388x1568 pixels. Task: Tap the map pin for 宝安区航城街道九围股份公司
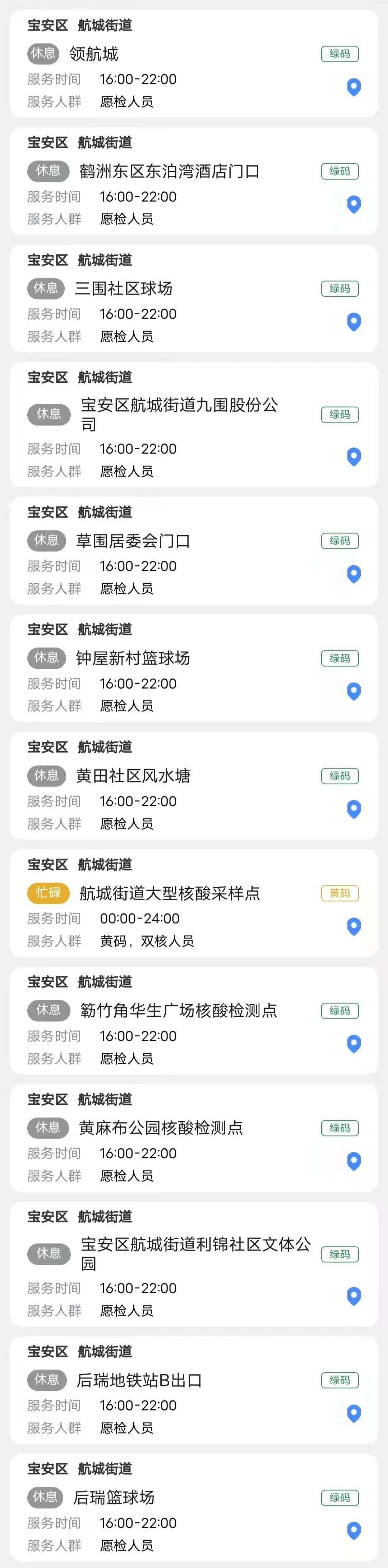[354, 456]
